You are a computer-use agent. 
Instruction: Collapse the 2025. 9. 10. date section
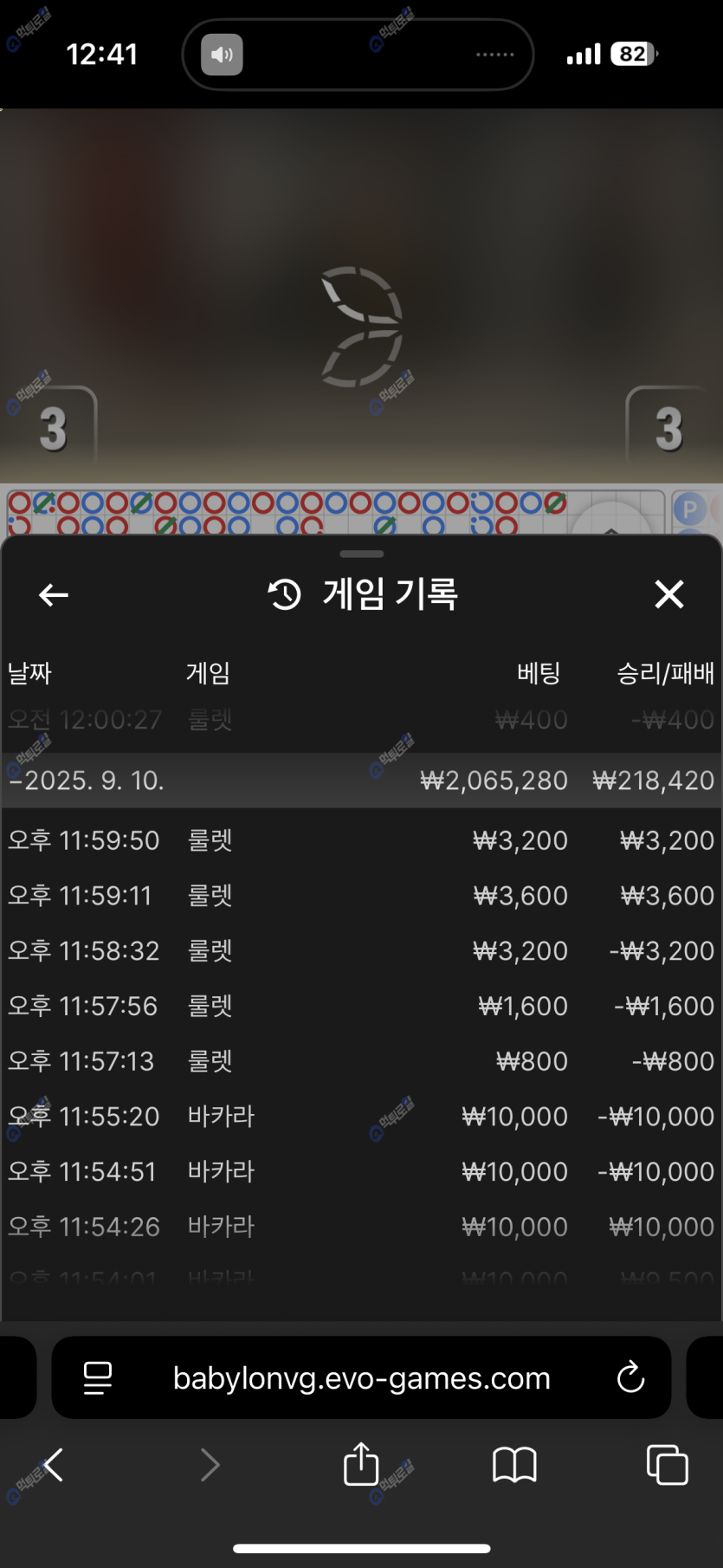click(87, 781)
